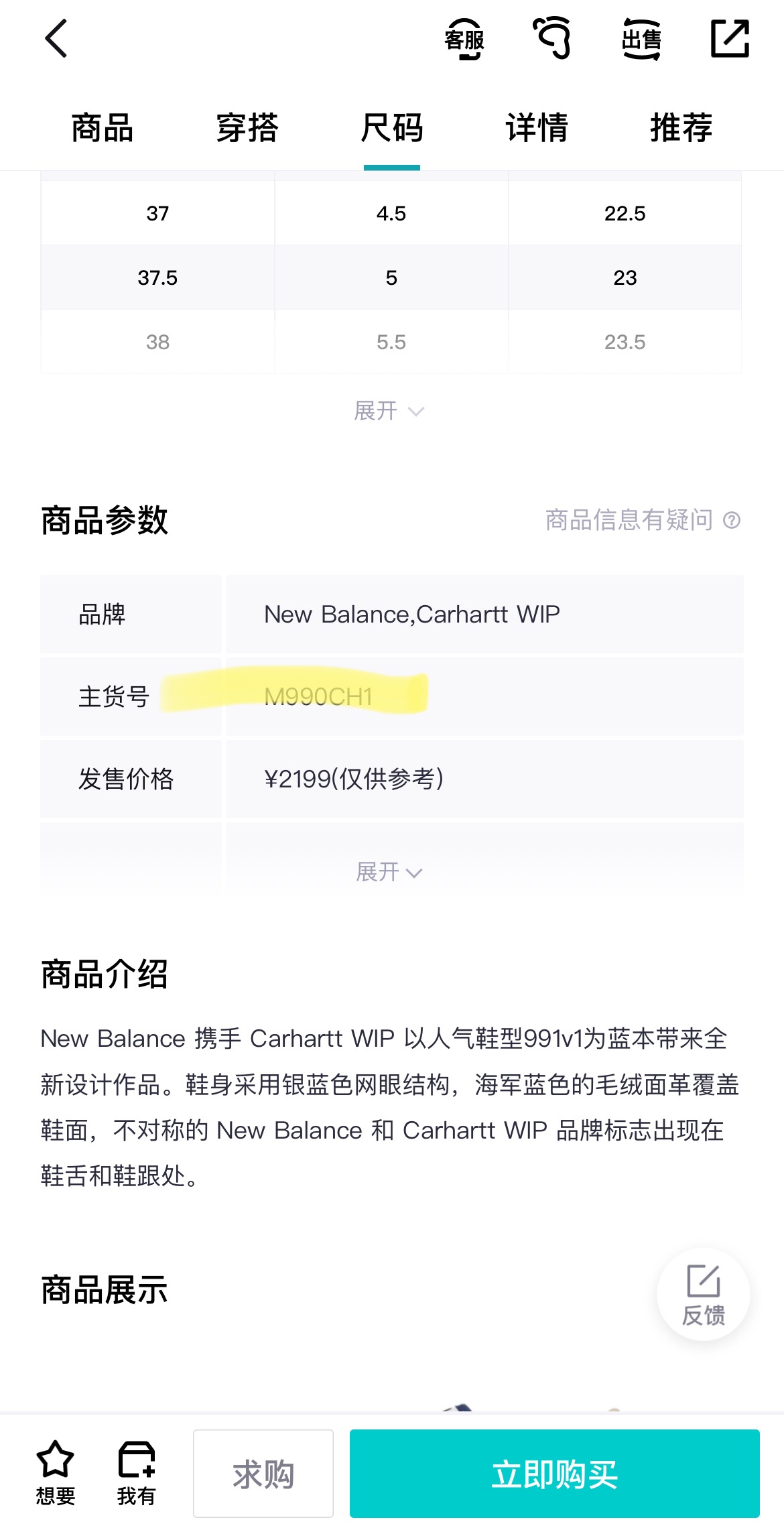Contact customer service (客服)
The image size is (784, 1534).
click(464, 39)
